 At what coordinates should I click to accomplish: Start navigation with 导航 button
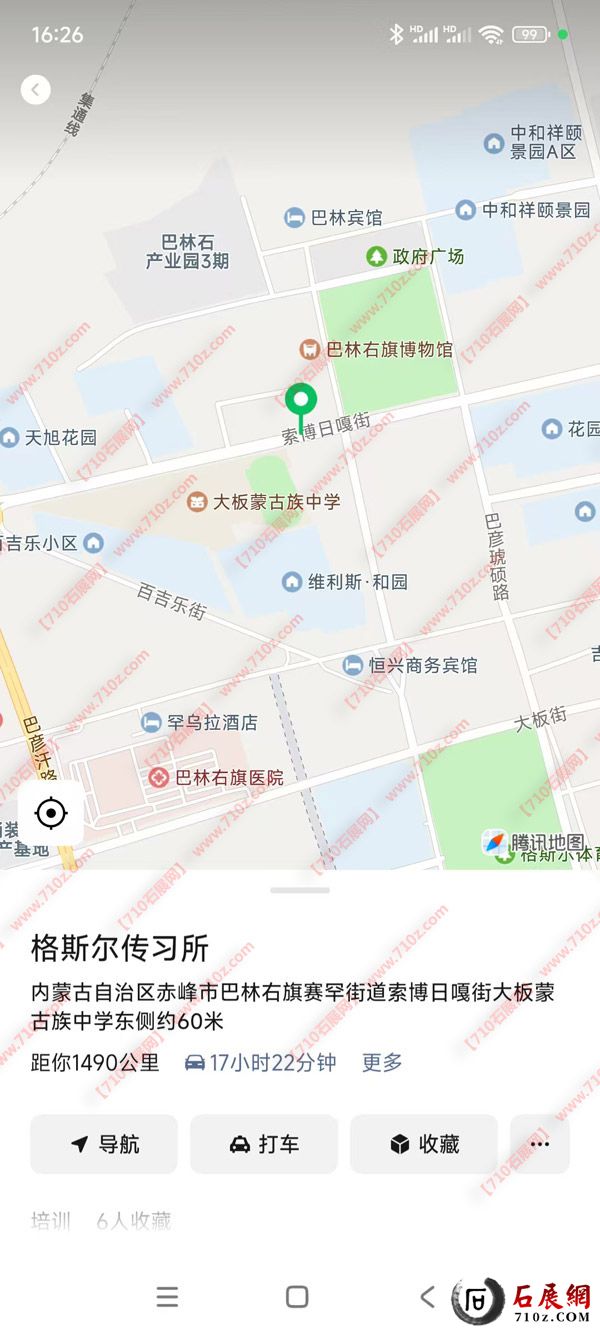(104, 1144)
